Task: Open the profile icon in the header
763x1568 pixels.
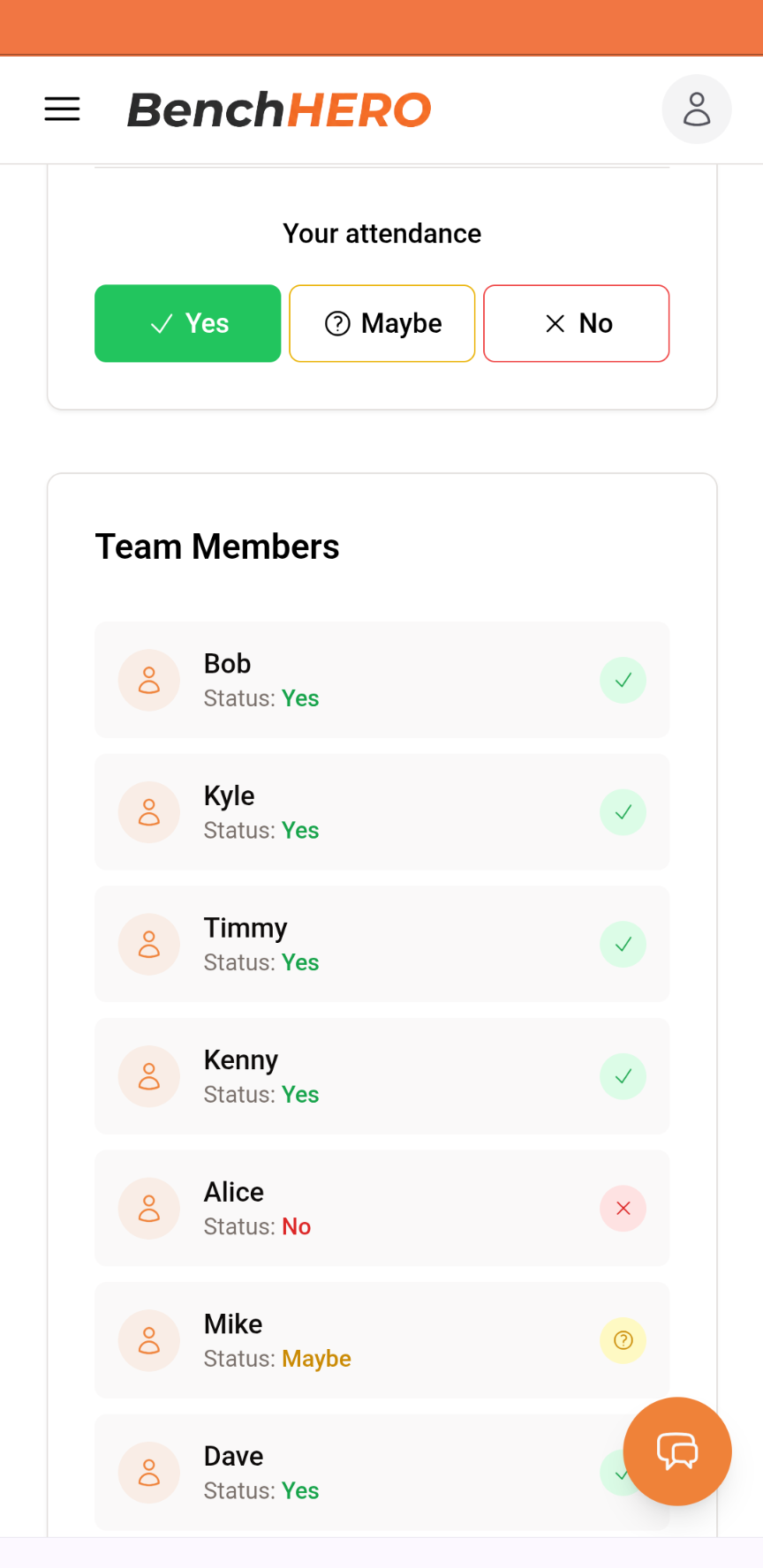Action: (696, 109)
